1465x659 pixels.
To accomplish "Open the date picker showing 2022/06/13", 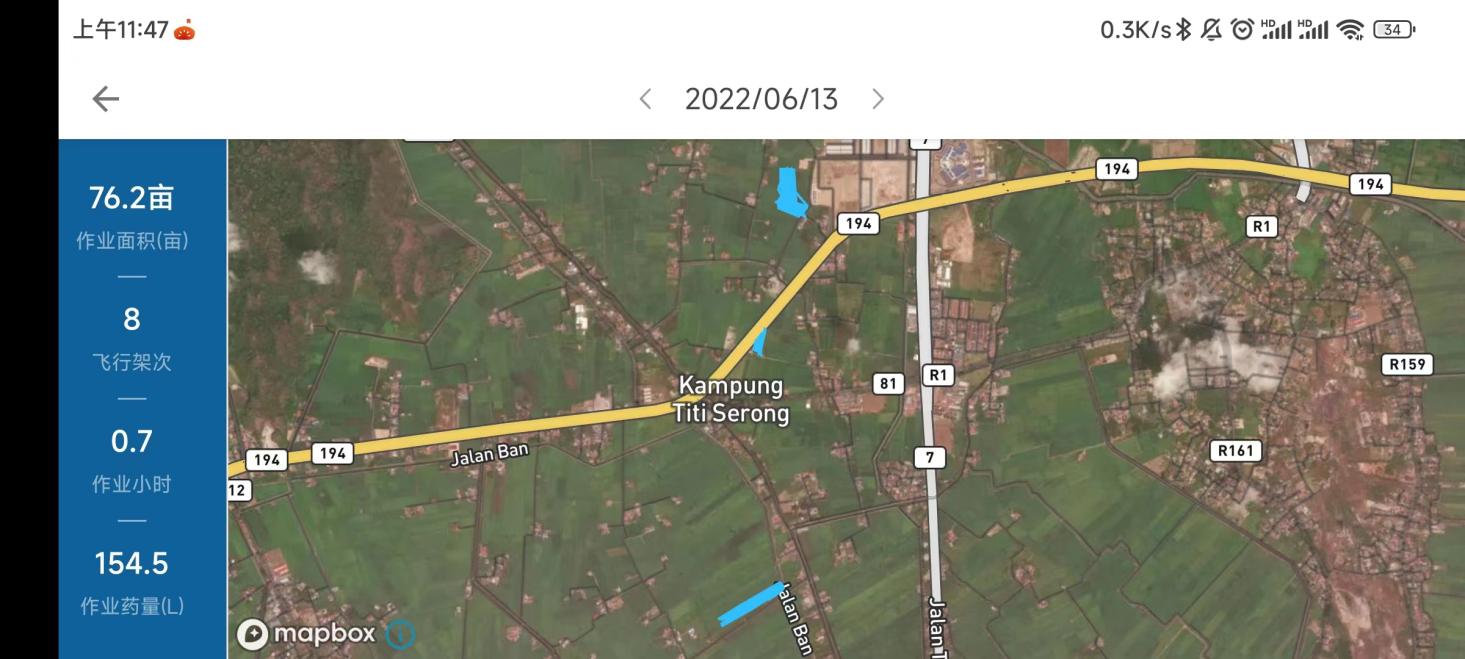I will (761, 99).
